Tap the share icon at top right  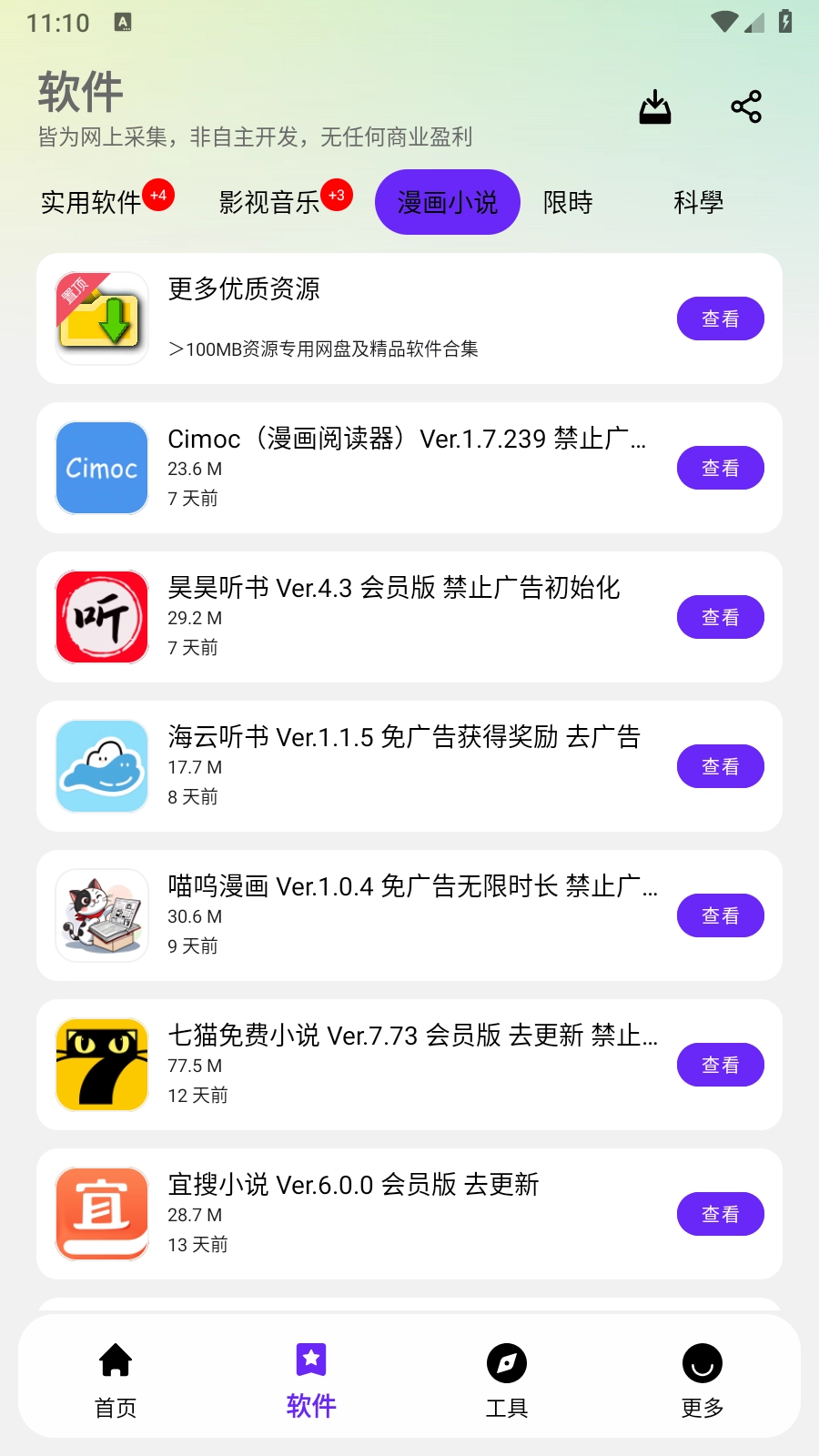pyautogui.click(x=746, y=106)
